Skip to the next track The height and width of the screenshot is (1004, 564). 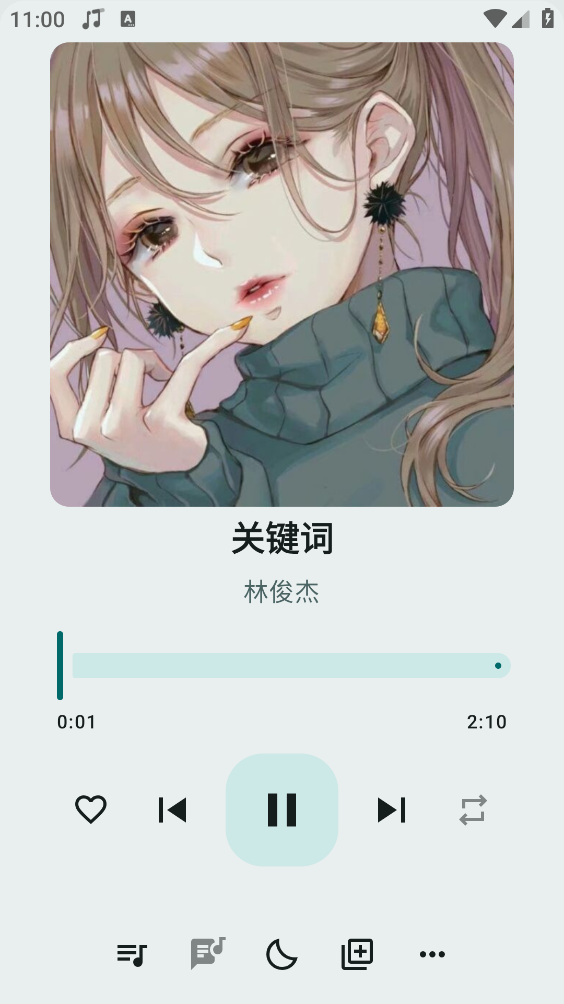click(391, 810)
